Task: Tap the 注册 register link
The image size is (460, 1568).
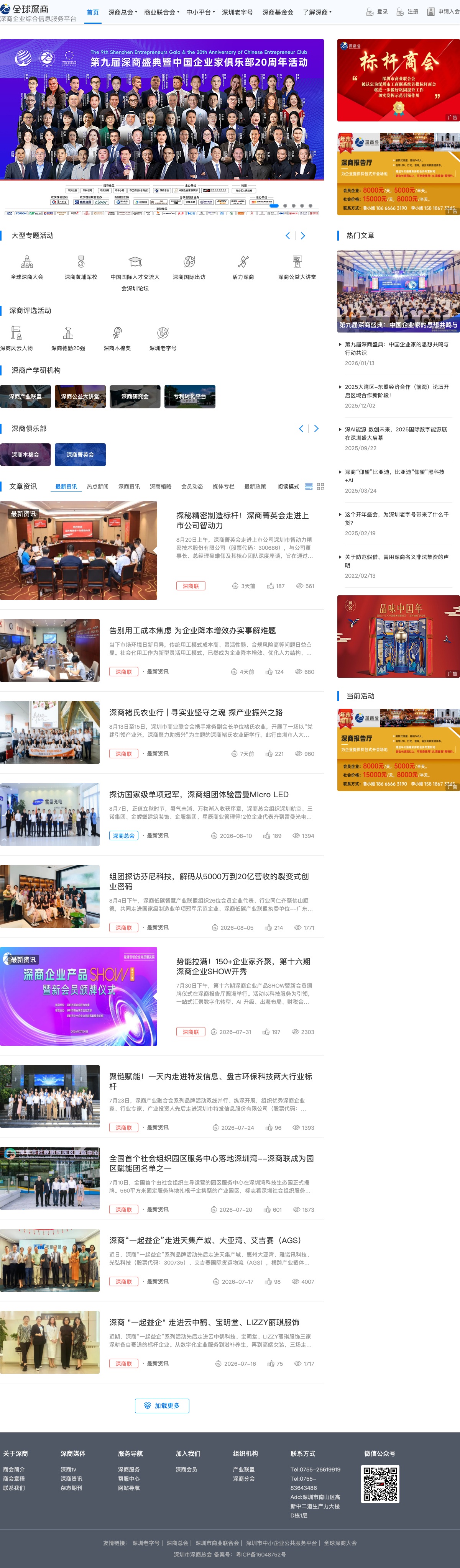Action: (x=407, y=11)
